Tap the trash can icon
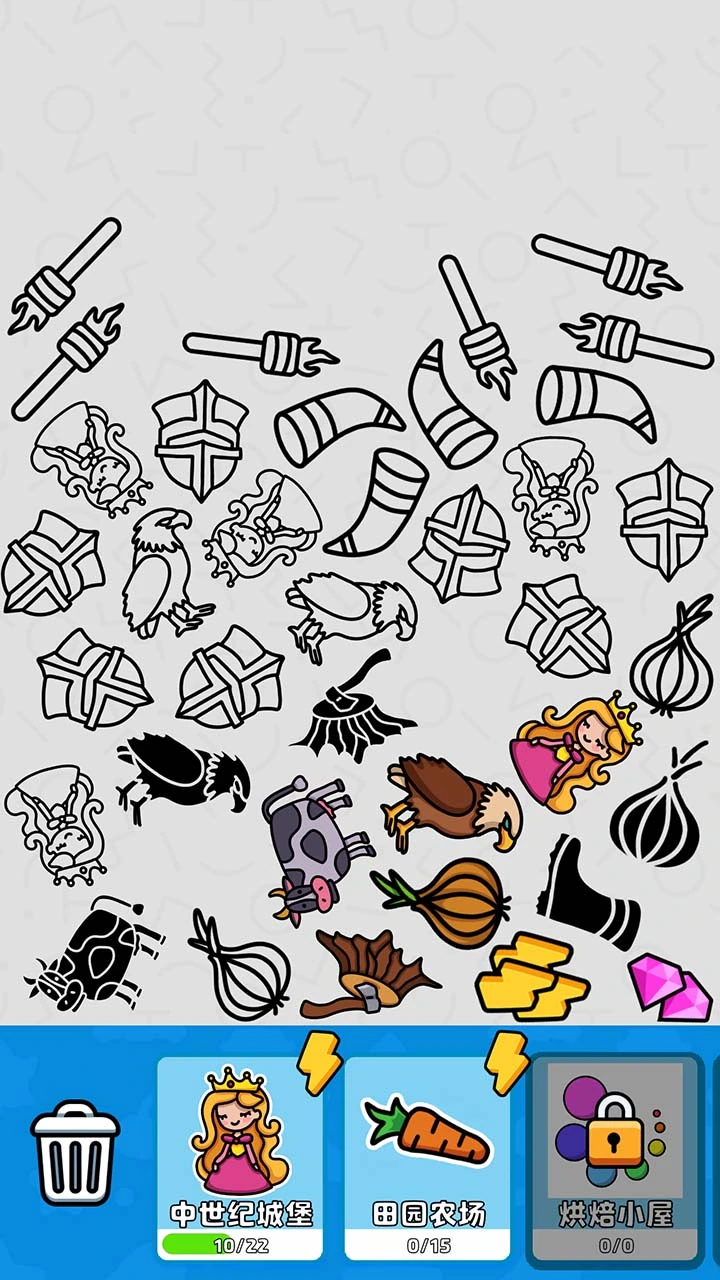This screenshot has width=720, height=1280. (x=75, y=1153)
